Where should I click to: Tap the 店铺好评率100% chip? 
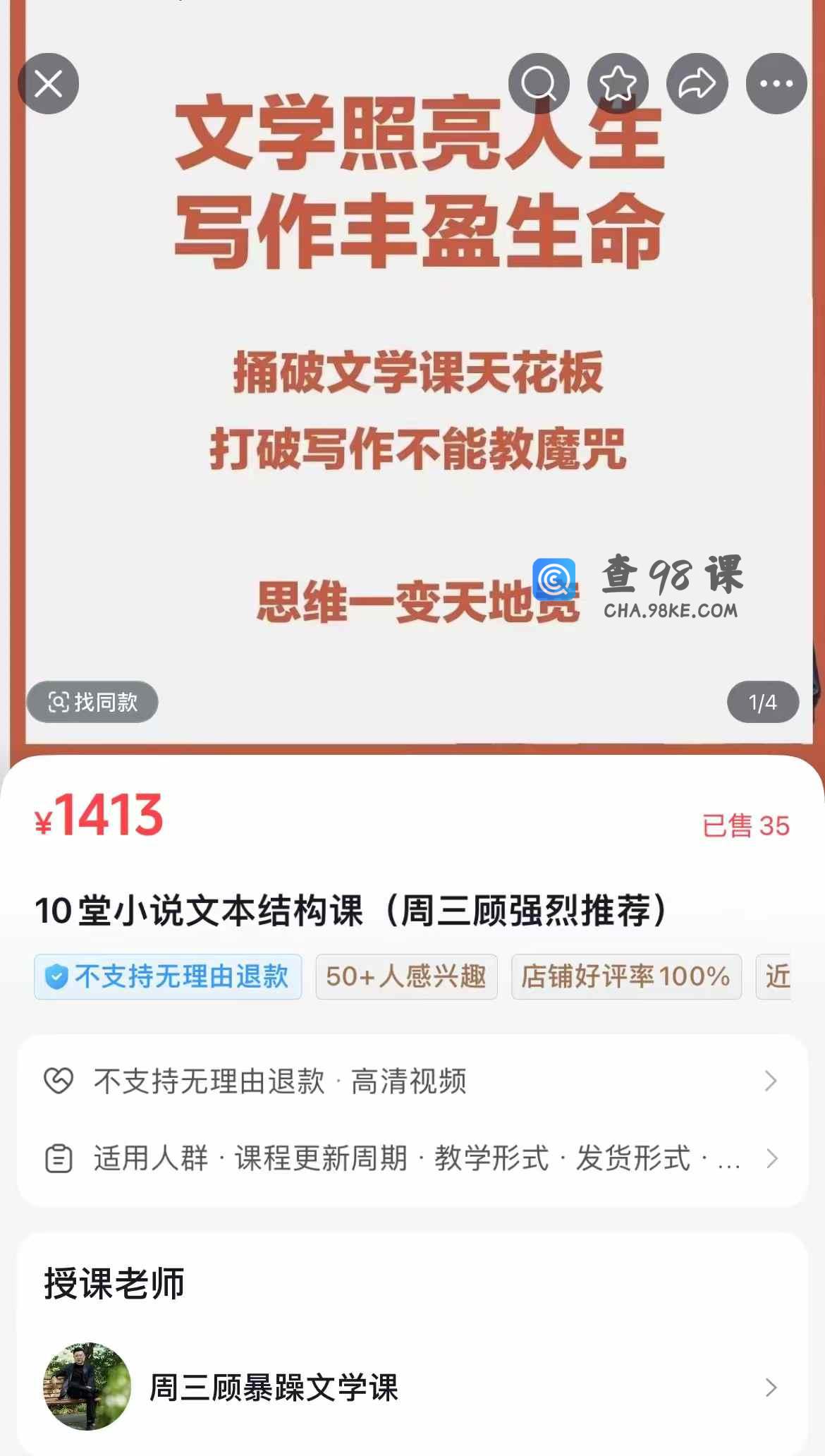tap(625, 977)
